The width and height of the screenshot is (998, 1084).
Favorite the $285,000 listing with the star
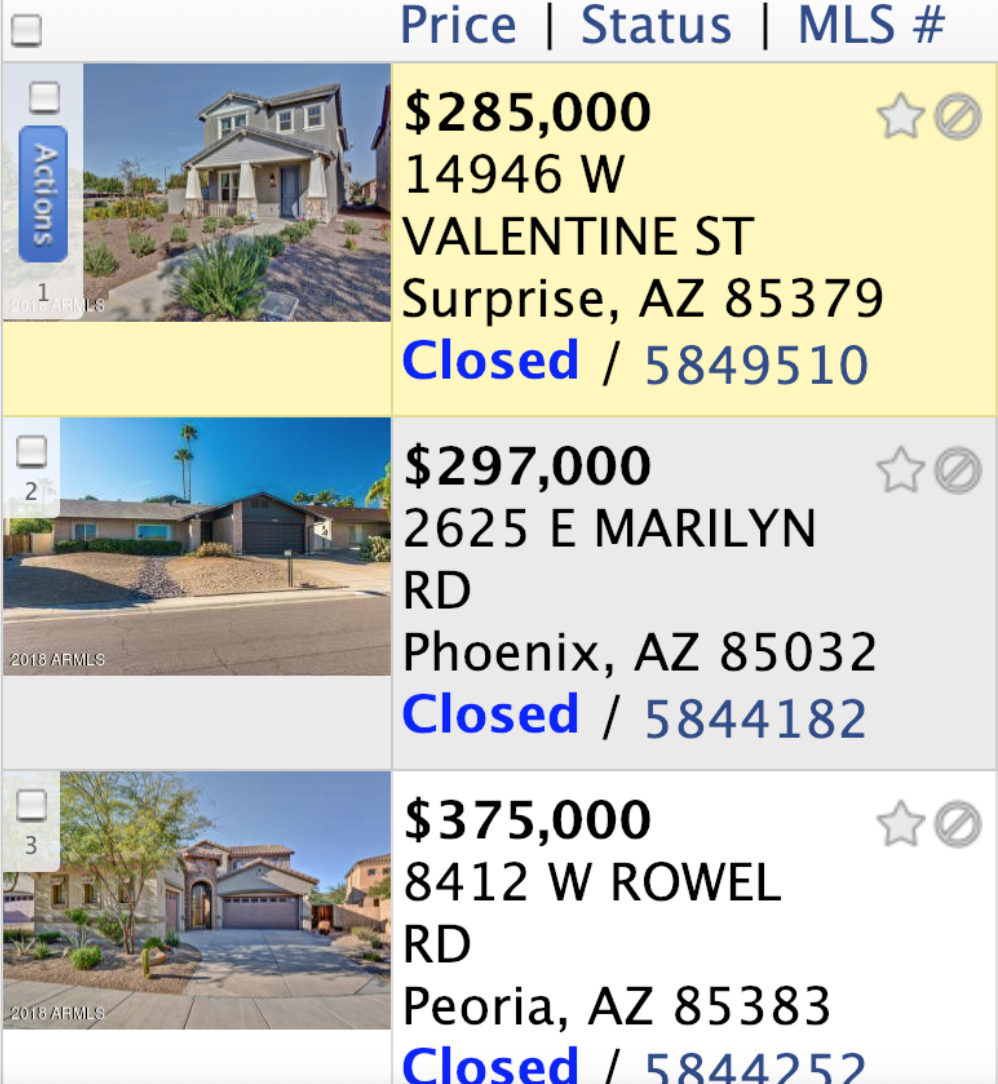[900, 118]
